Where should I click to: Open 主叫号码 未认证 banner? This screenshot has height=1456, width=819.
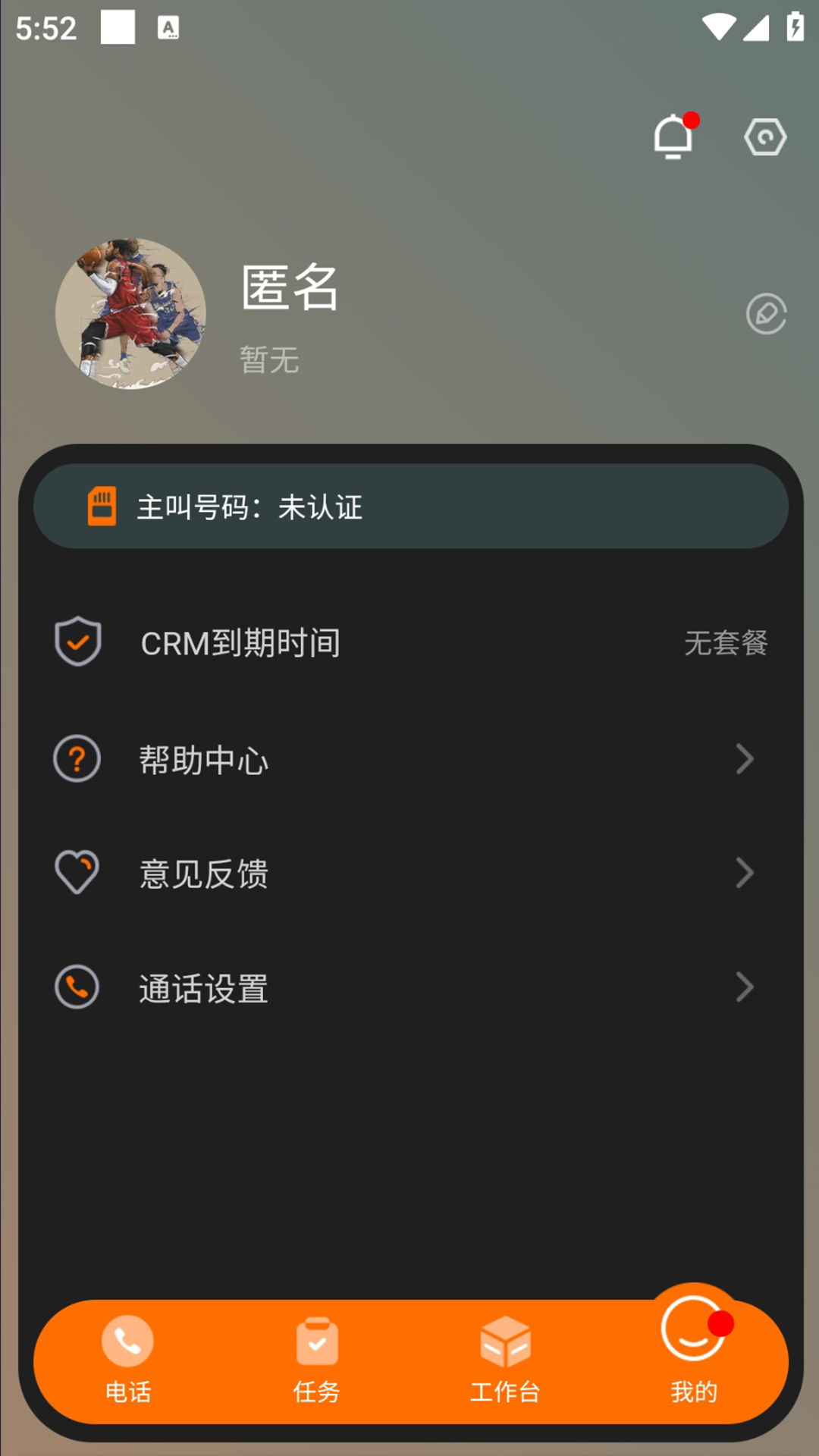[410, 507]
